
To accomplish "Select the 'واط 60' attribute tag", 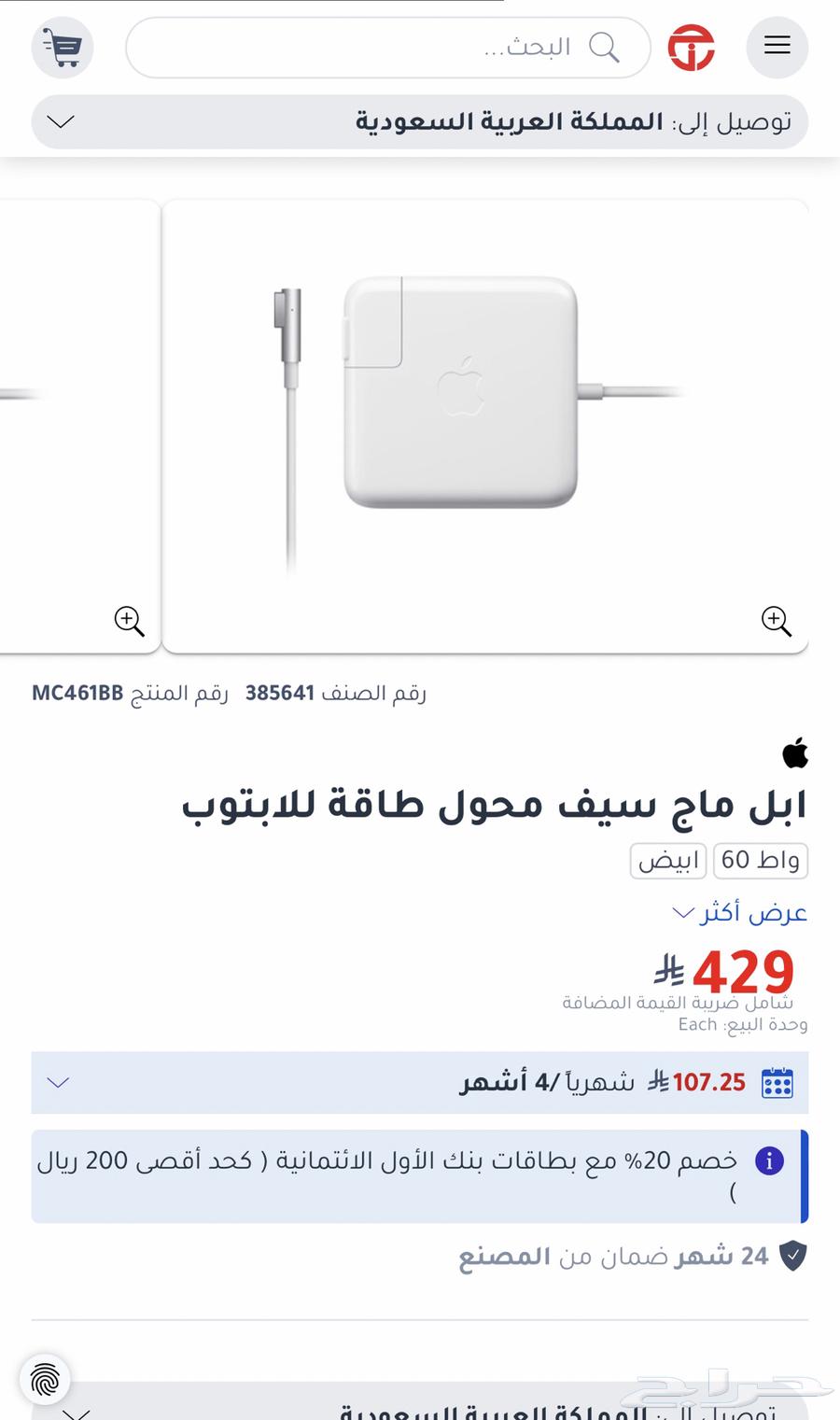I will coord(760,861).
